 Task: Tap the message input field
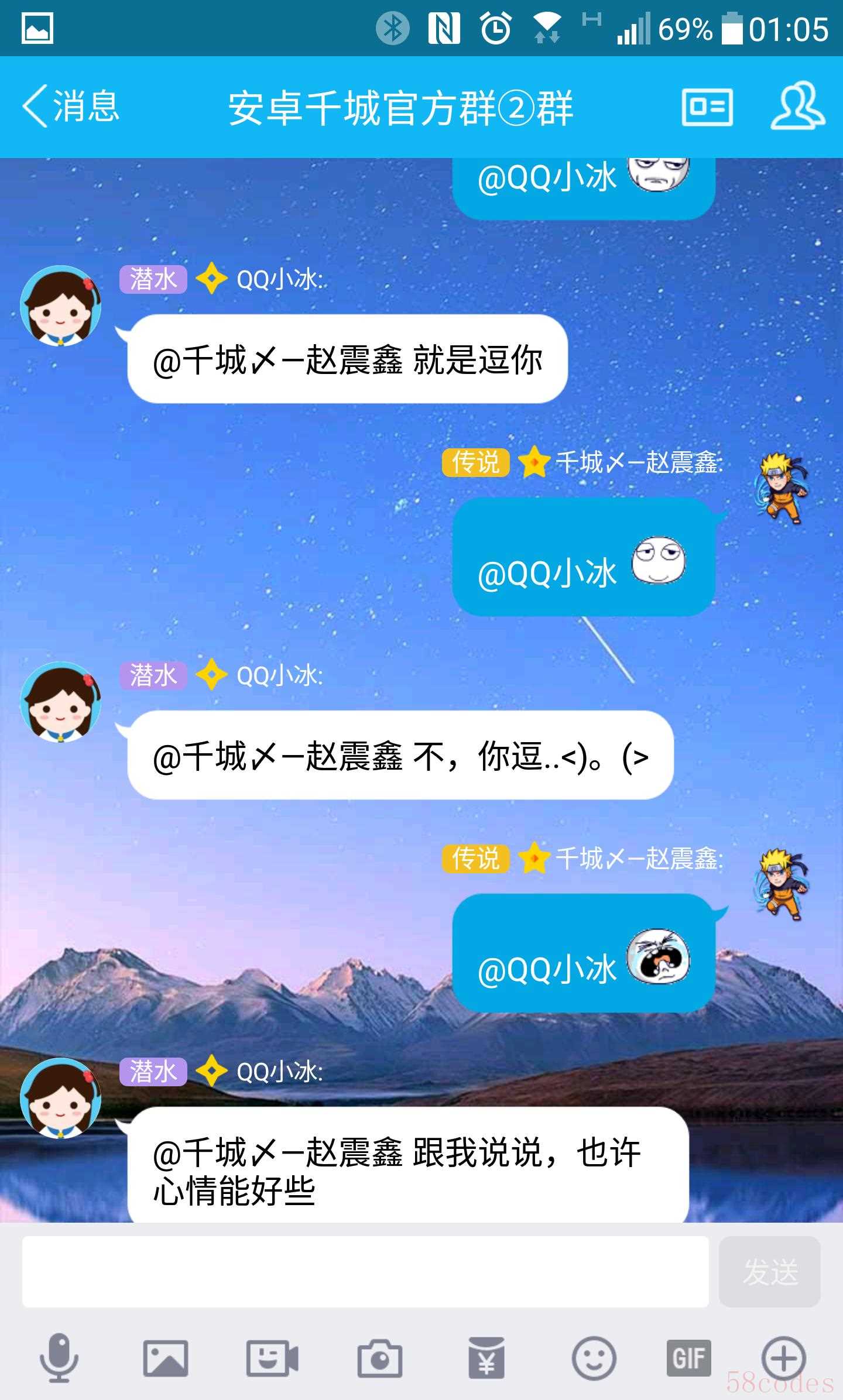tap(365, 1271)
